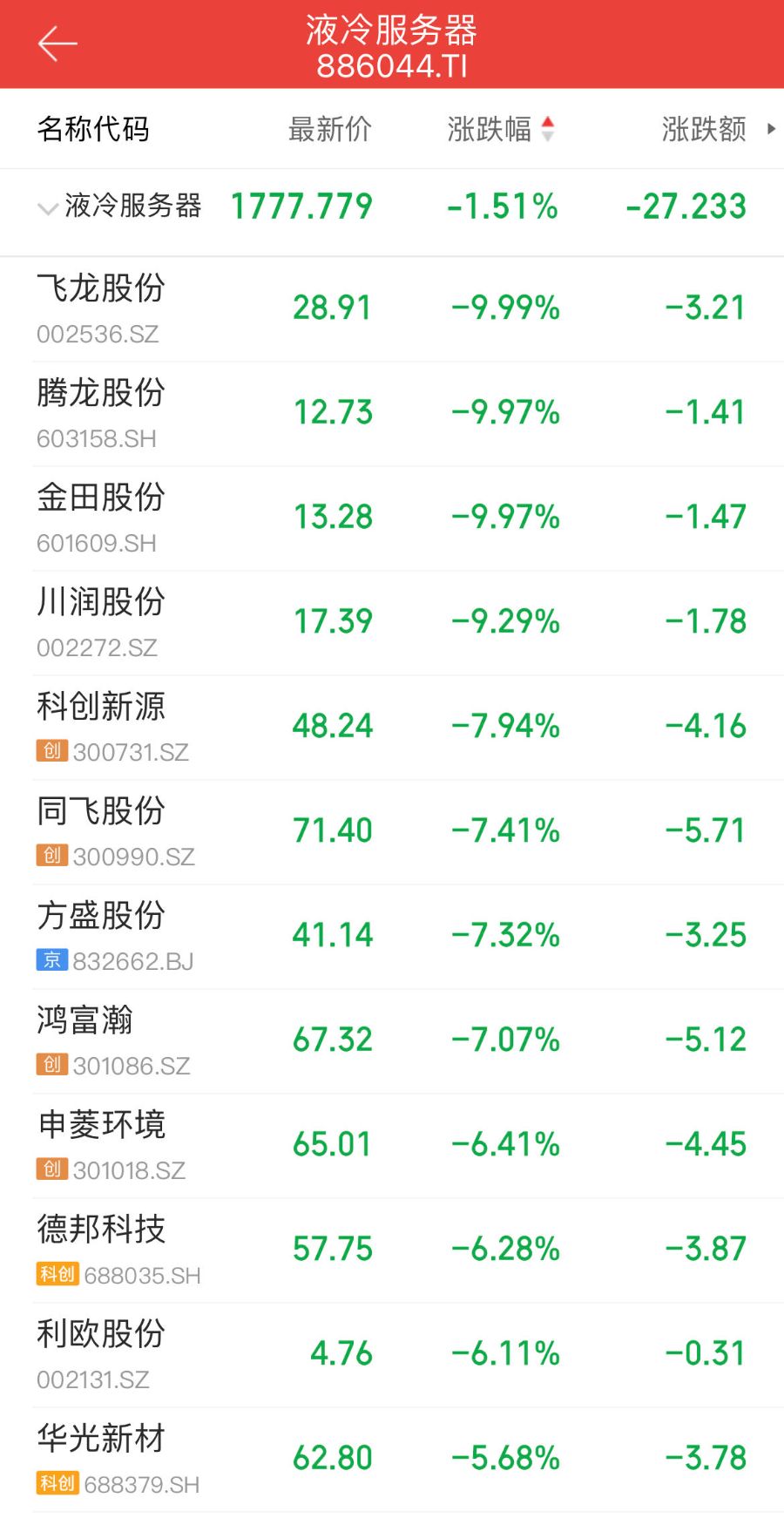The width and height of the screenshot is (784, 1518).
Task: Select 科创新源 stock row
Action: tap(392, 727)
